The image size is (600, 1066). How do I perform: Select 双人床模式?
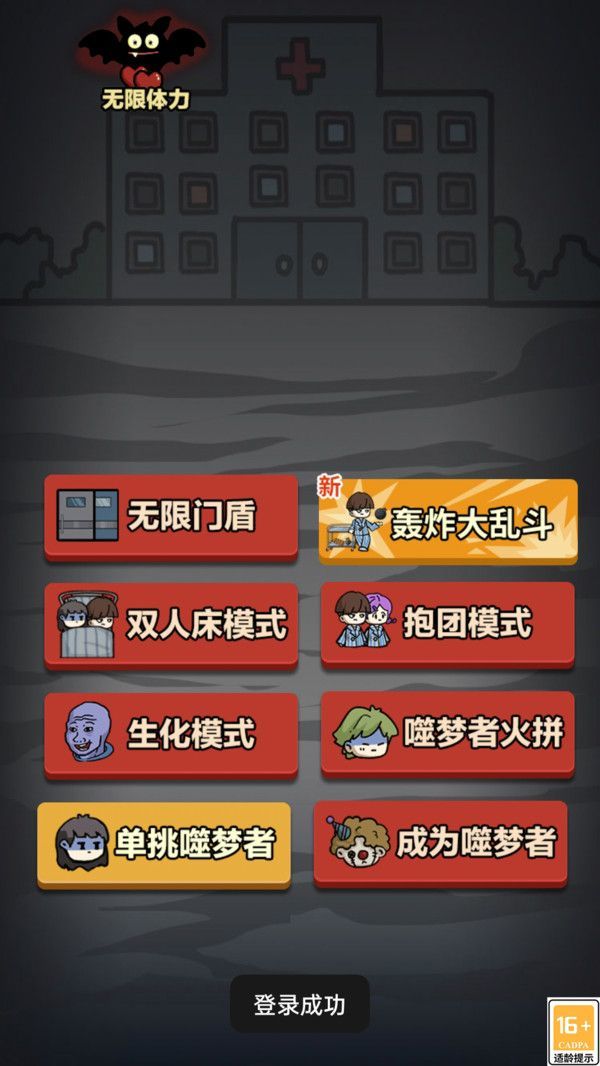[x=171, y=625]
